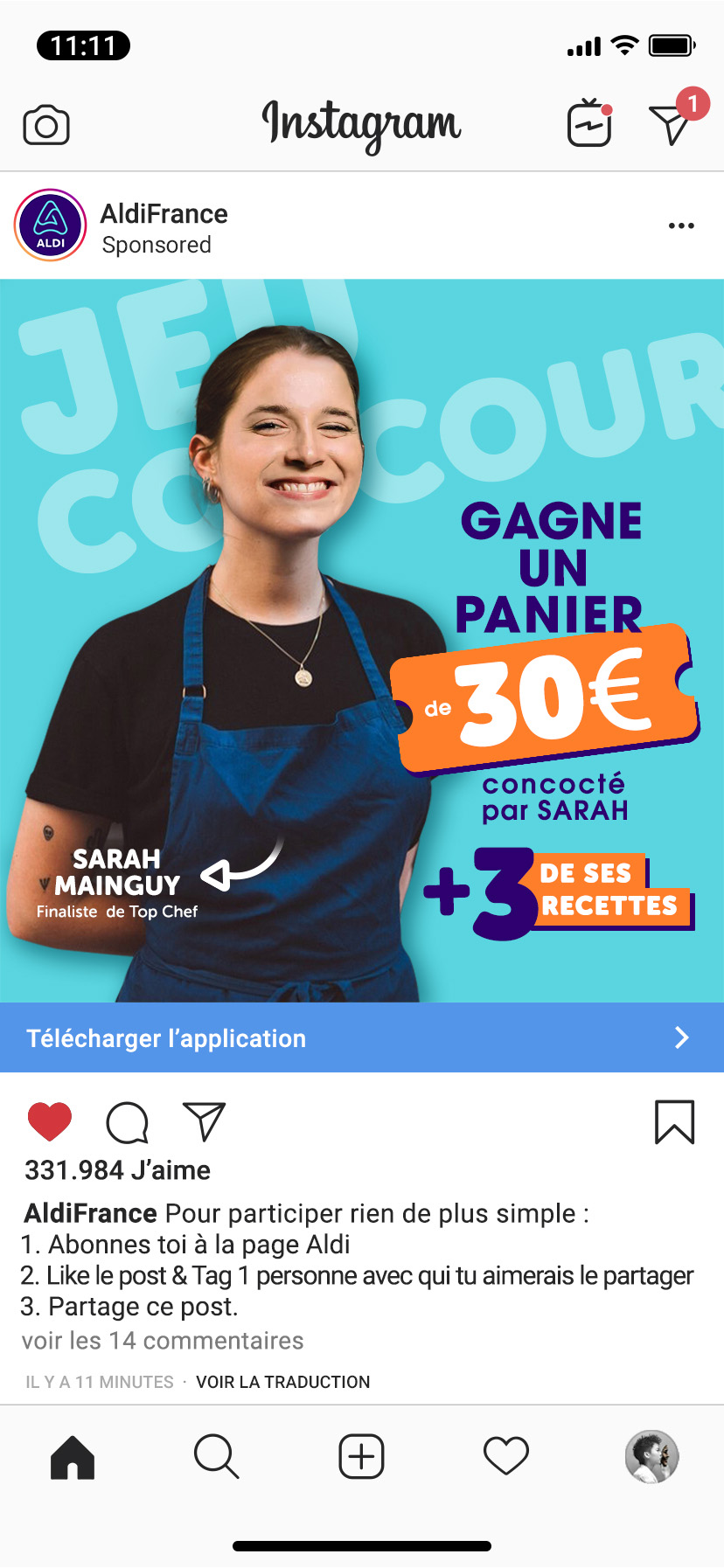
Task: Tap Télécharger l'application banner
Action: click(362, 1037)
